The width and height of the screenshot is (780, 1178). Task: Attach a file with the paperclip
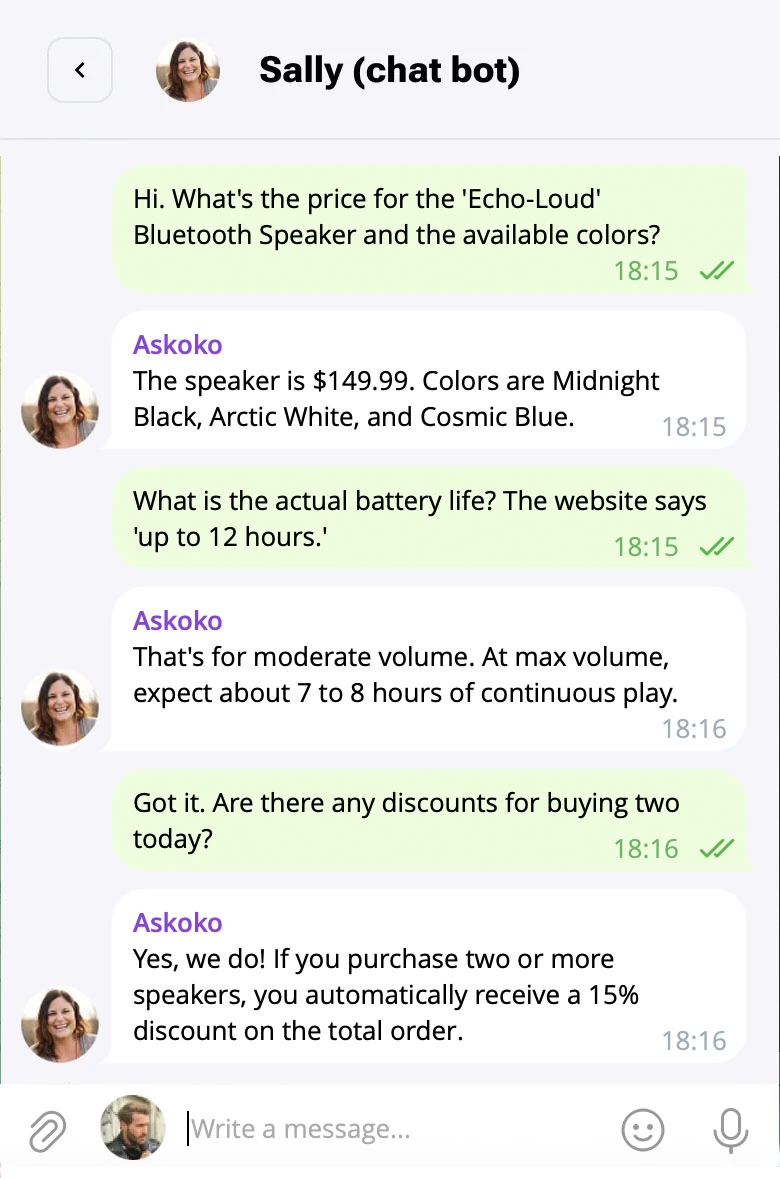coord(46,1130)
